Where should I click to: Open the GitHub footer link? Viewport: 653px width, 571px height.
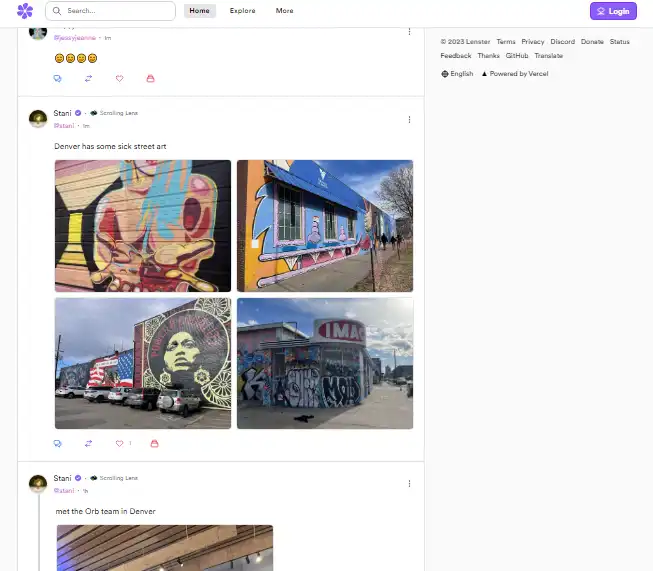(x=517, y=56)
